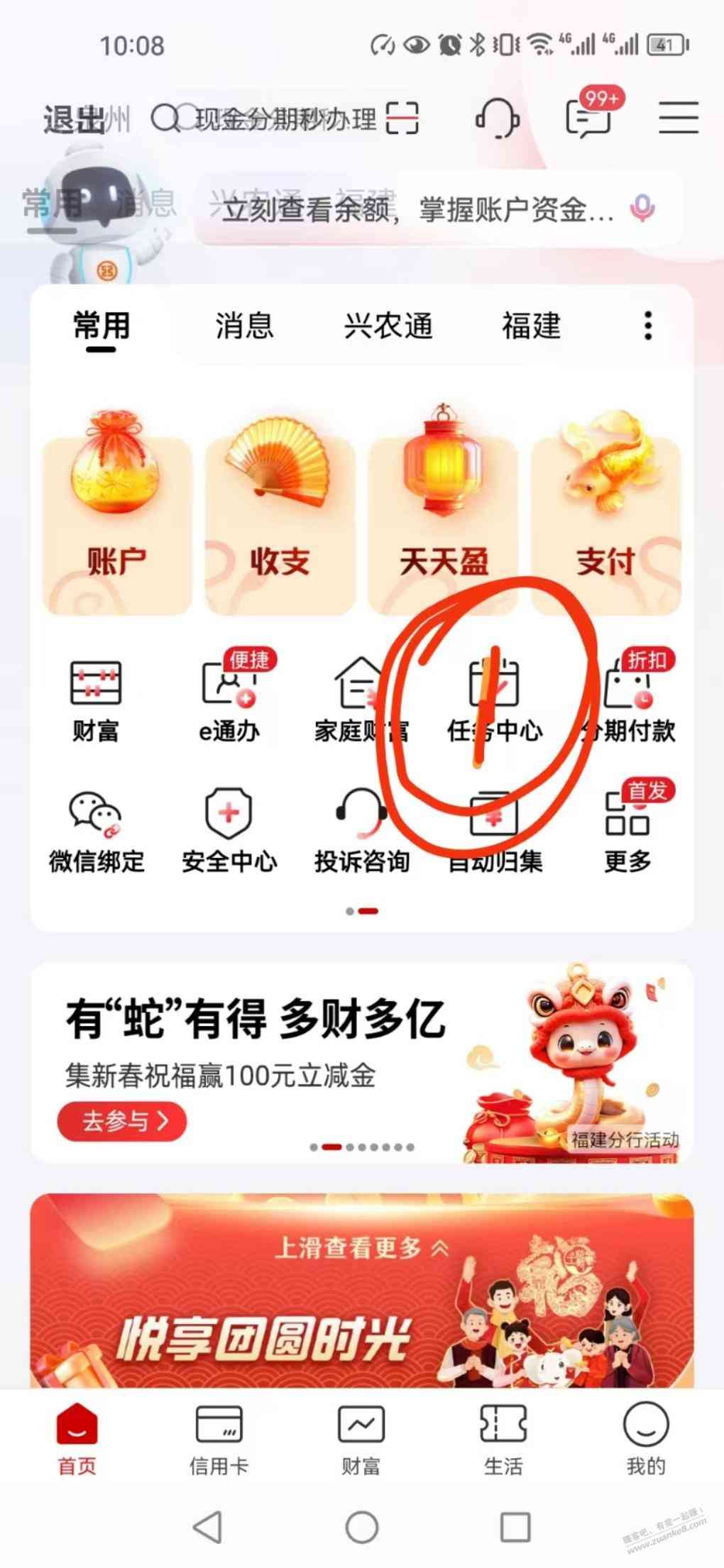Switch to 兴农通 tab
The height and width of the screenshot is (1568, 724).
point(388,326)
